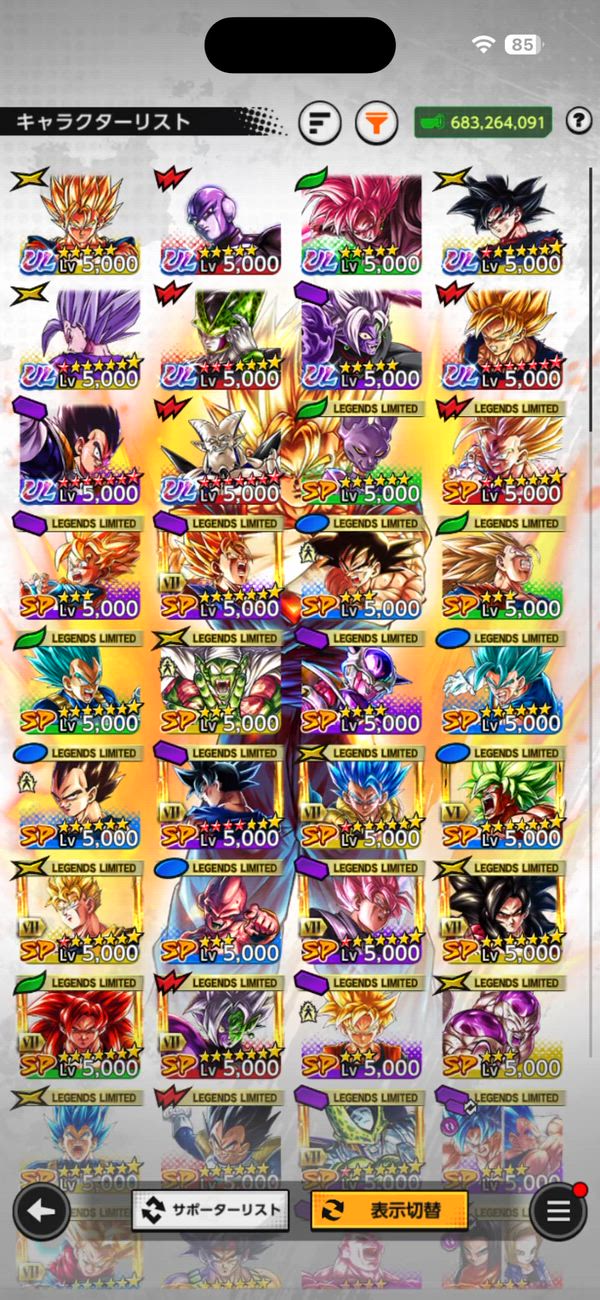The width and height of the screenshot is (600, 1300).
Task: Go back with the arrow button
Action: point(41,1211)
